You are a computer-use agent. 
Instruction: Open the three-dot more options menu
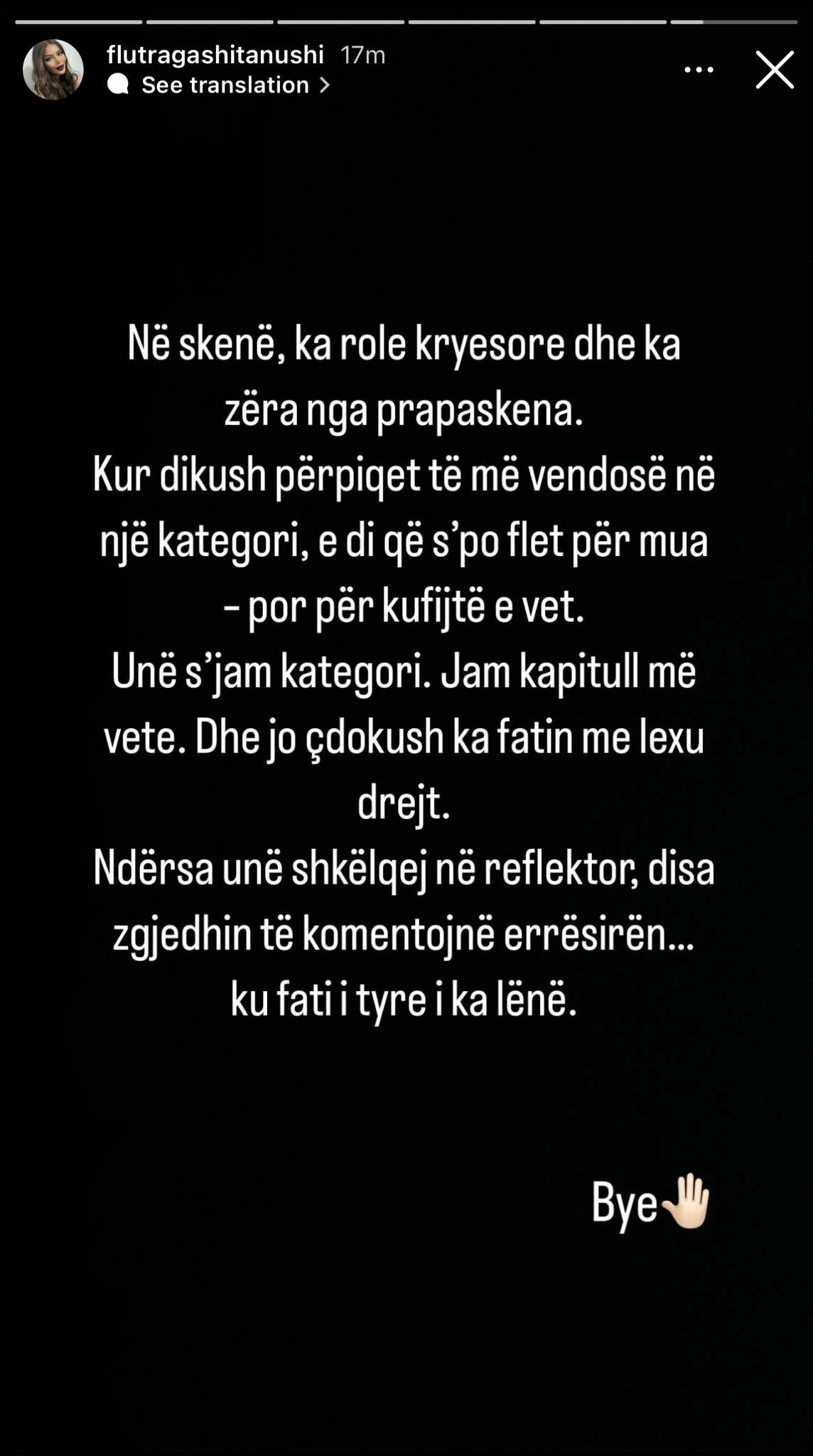(x=699, y=70)
